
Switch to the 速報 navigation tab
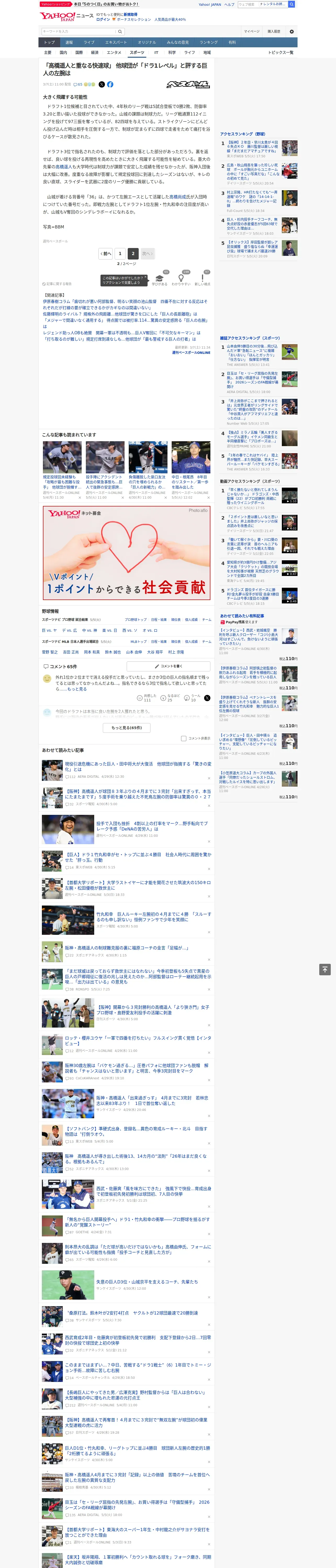[69, 42]
